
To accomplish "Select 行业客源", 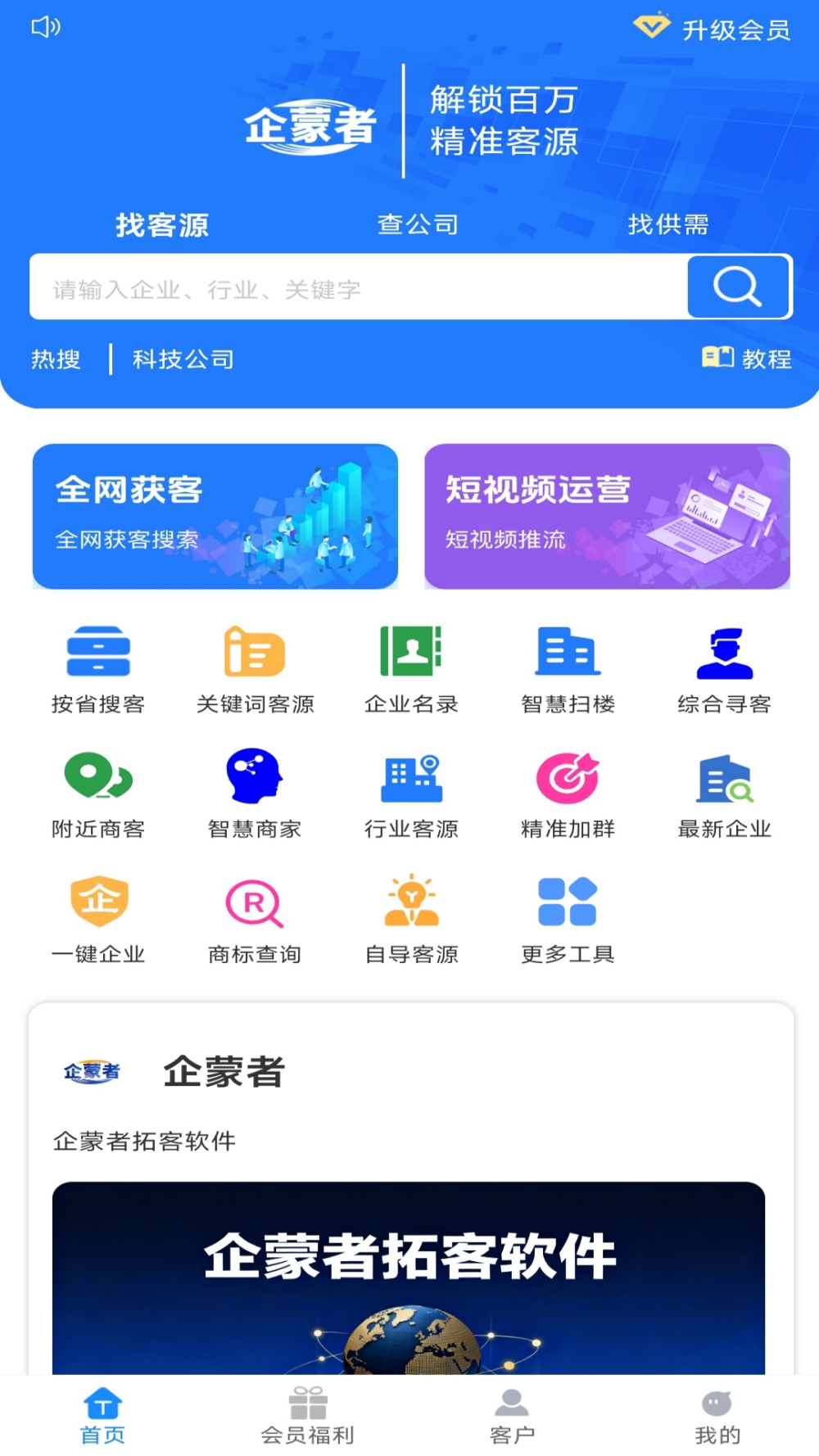I will click(410, 790).
